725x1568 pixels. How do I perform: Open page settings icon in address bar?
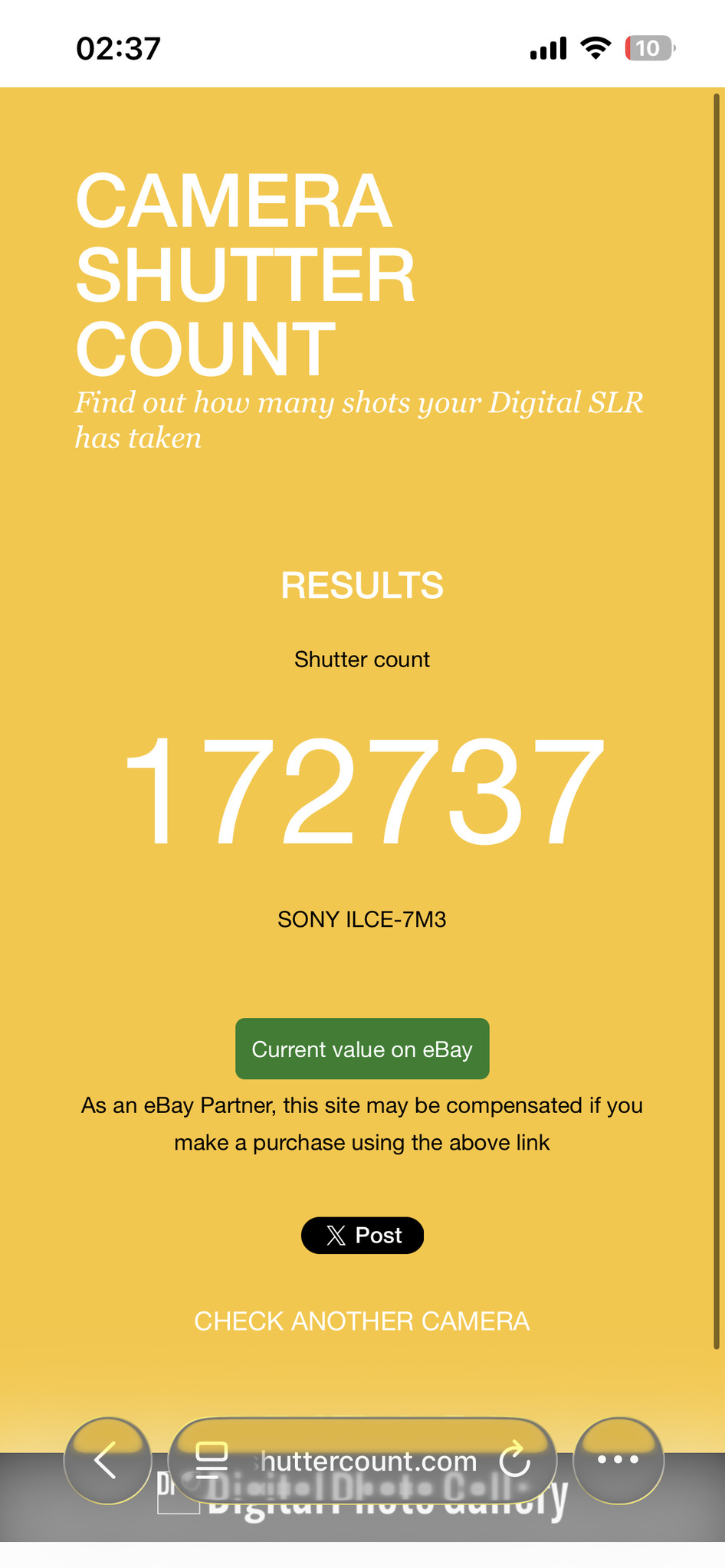point(212,1460)
